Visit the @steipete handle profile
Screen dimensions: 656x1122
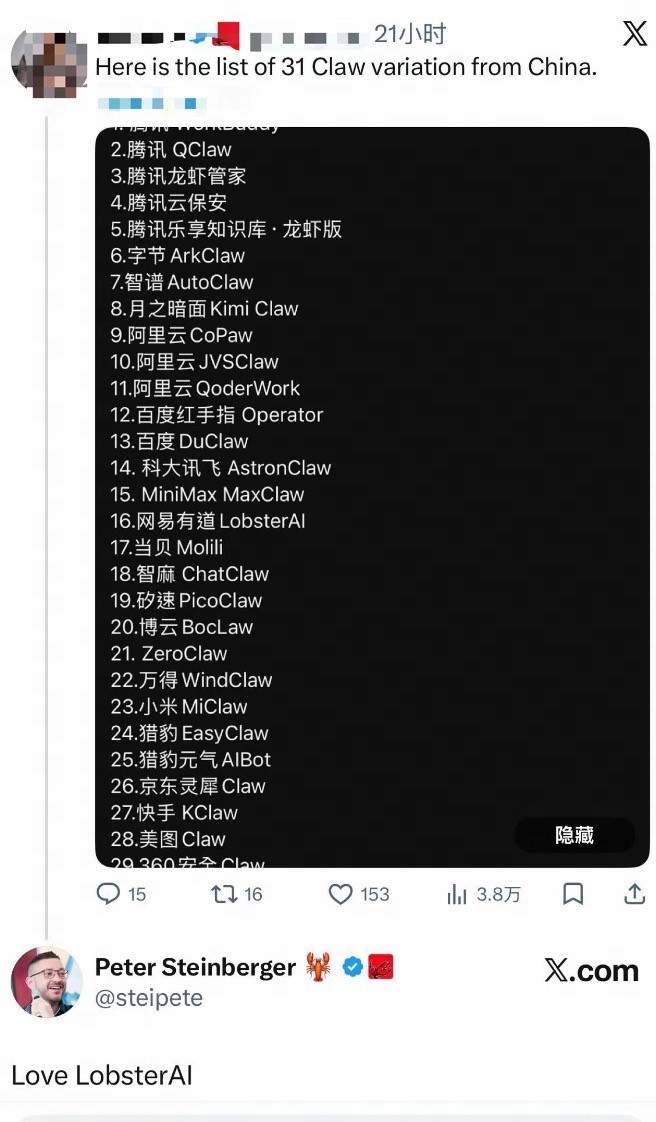point(149,998)
